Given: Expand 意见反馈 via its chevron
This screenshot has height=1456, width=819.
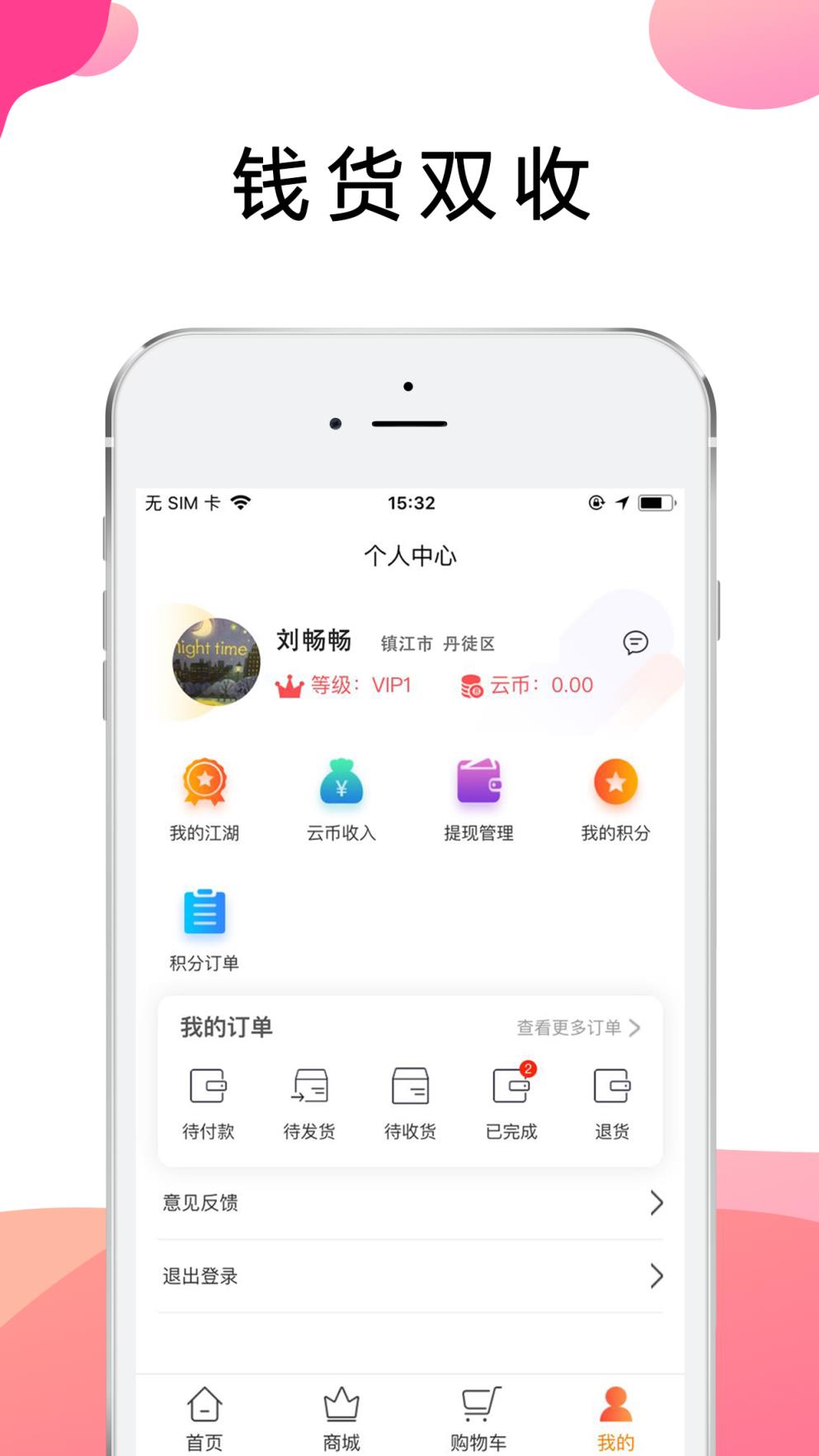Looking at the screenshot, I should pos(656,1204).
